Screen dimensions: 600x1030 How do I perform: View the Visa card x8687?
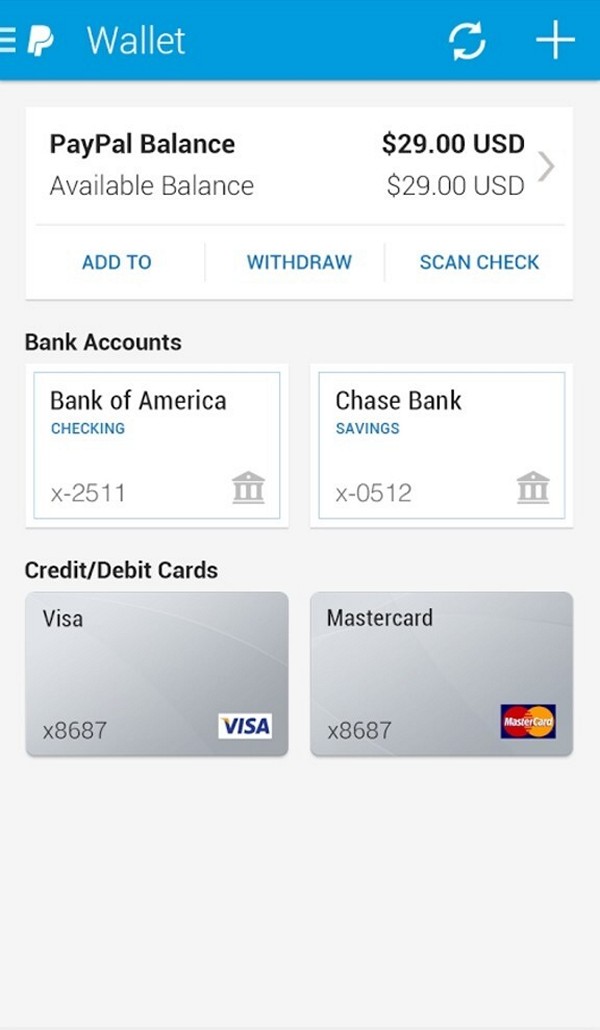[x=157, y=674]
